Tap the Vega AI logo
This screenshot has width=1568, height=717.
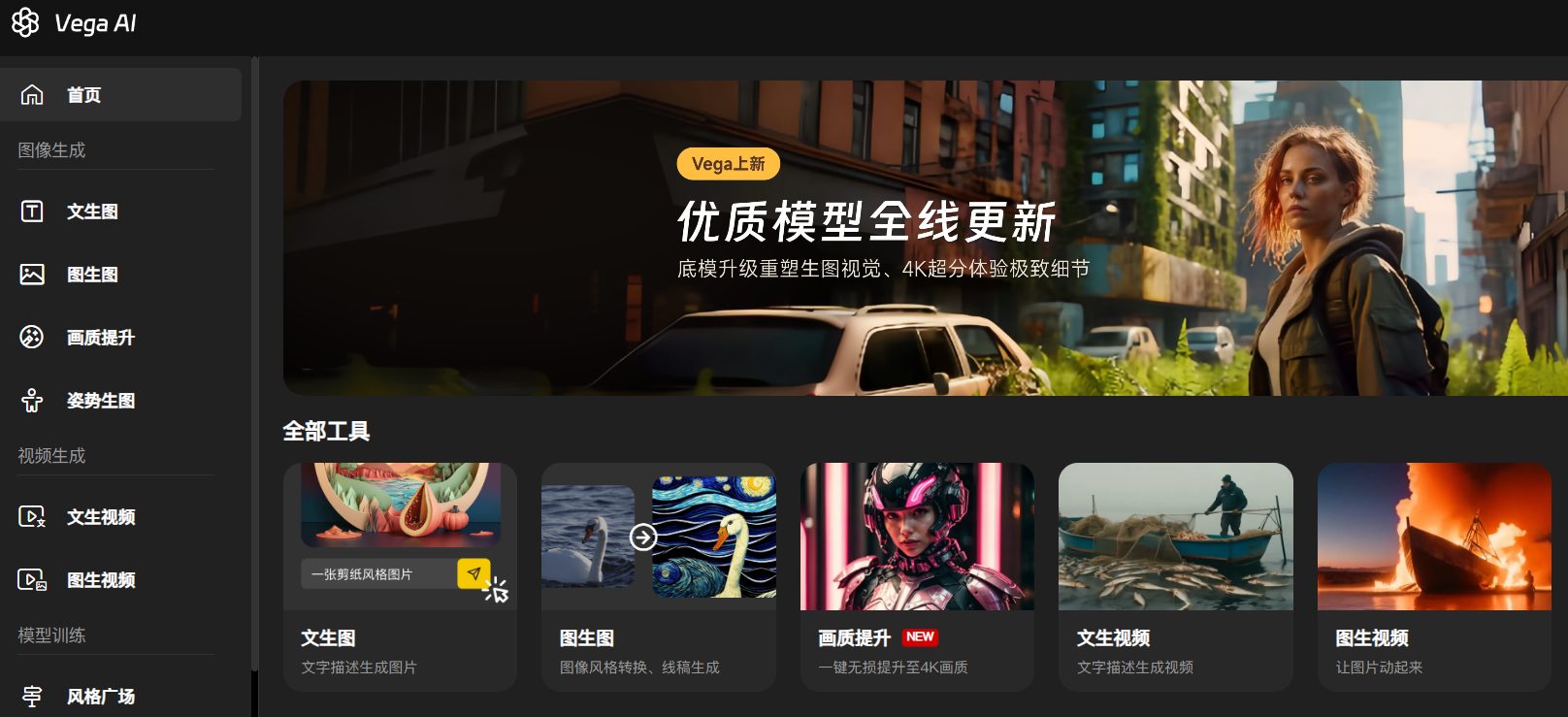[74, 23]
